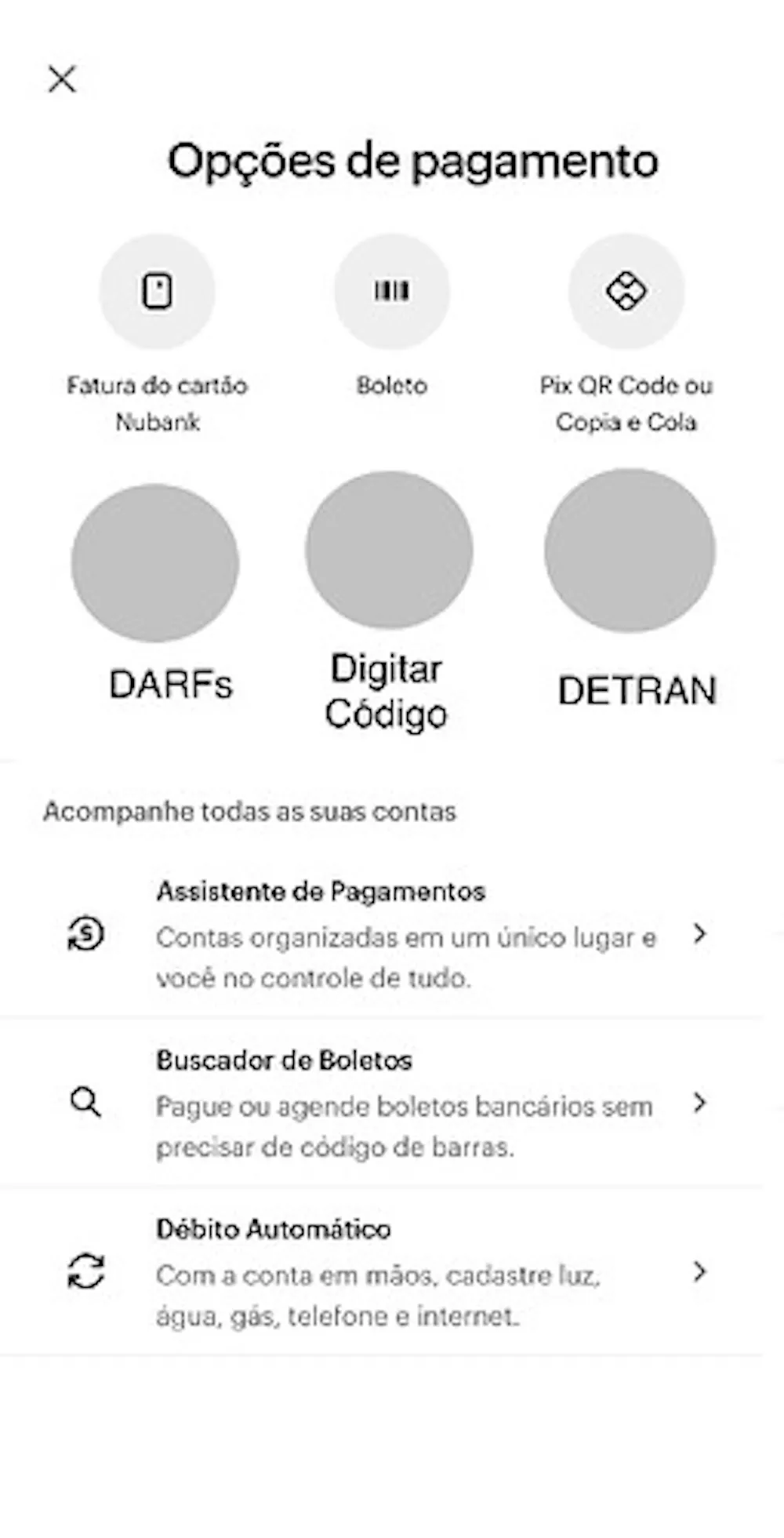The width and height of the screenshot is (784, 1538).
Task: Open Pix QR Code ou Copia e Cola
Action: click(x=626, y=292)
